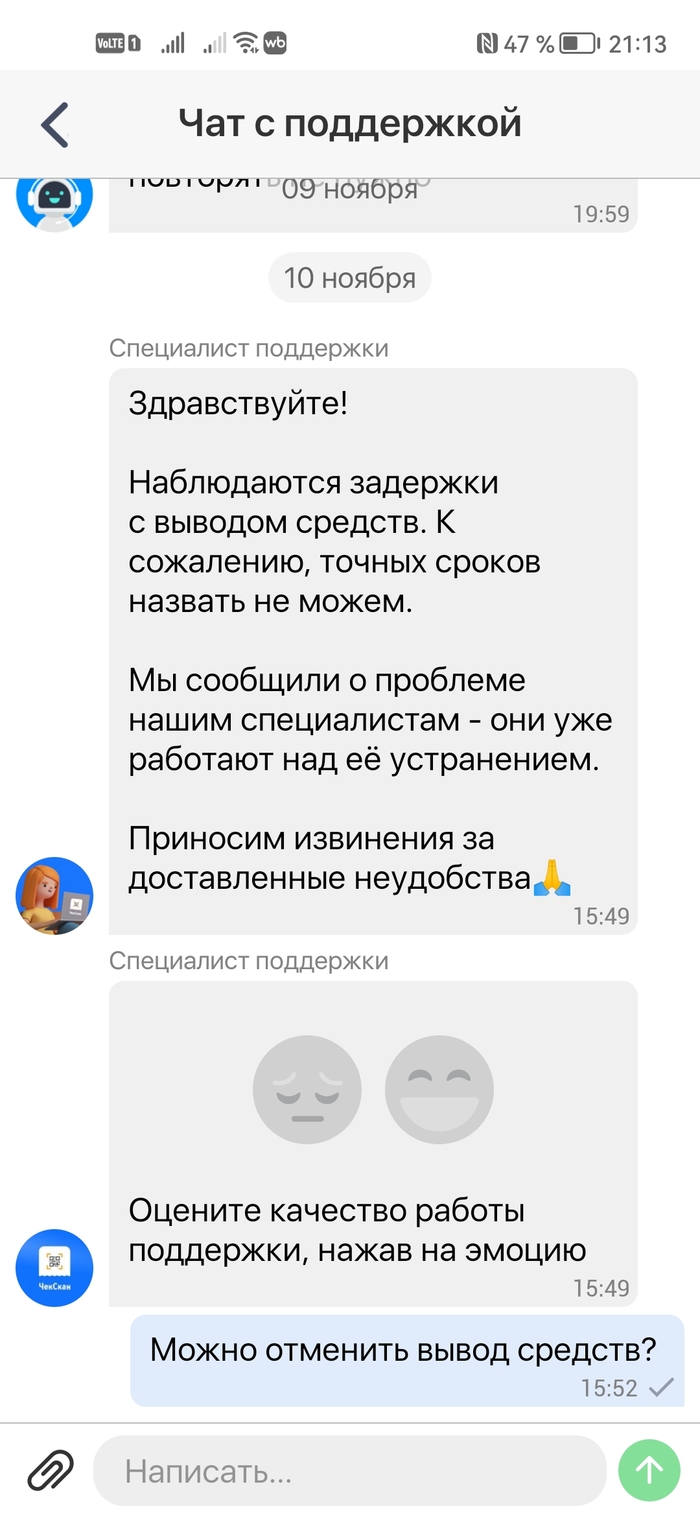Go back from the support chat

[x=55, y=125]
